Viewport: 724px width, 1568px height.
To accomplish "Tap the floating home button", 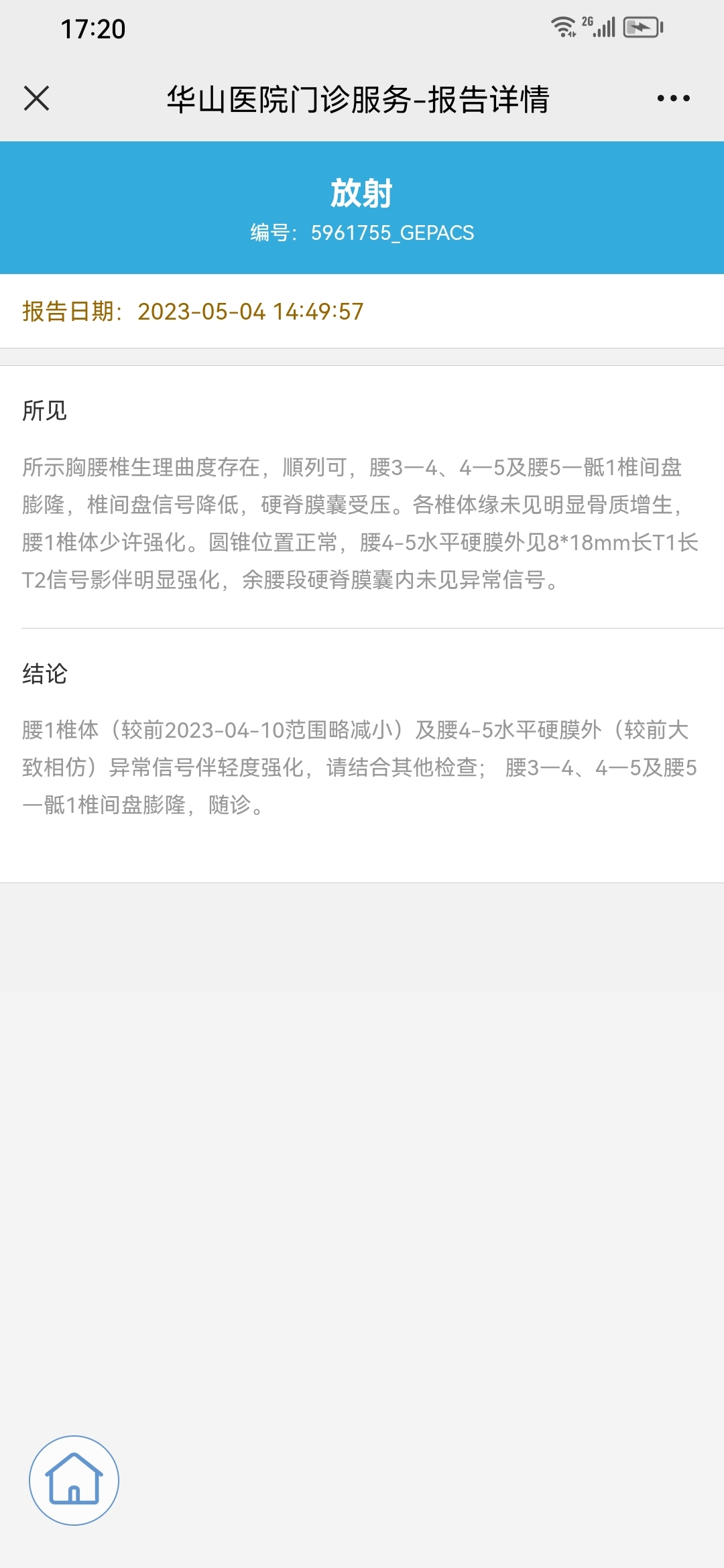I will pyautogui.click(x=74, y=1480).
